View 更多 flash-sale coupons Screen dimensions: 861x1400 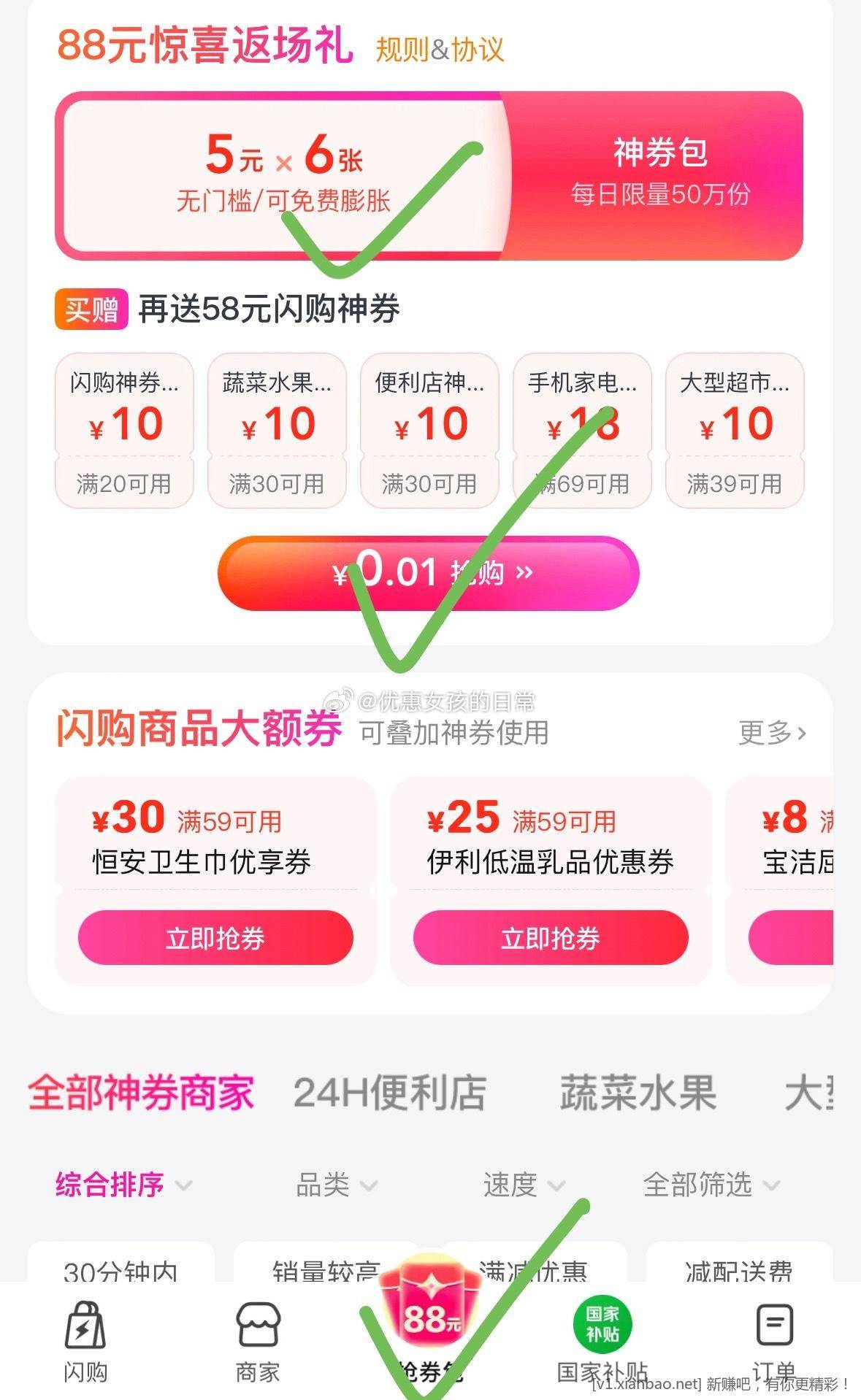771,732
